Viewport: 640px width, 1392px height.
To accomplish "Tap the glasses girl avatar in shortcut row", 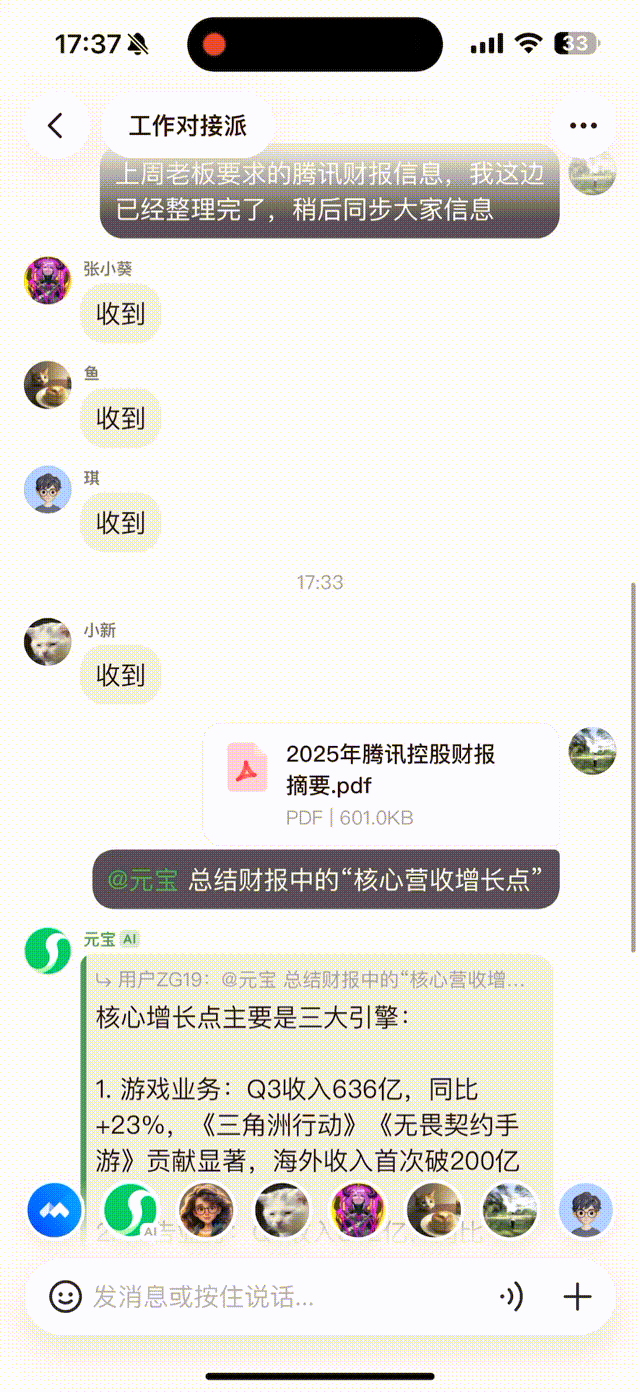I will point(206,1211).
